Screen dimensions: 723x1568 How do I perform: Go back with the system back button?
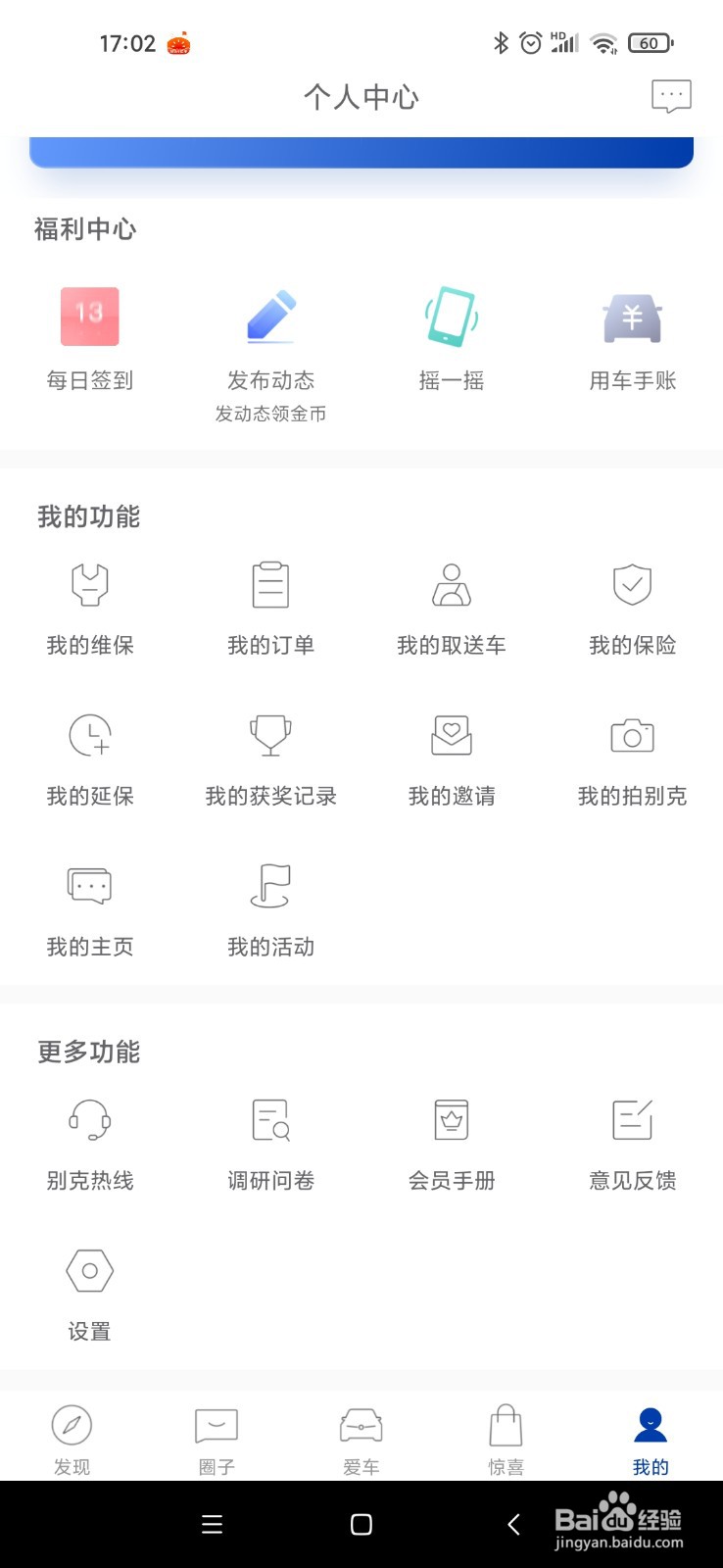coord(513,1524)
